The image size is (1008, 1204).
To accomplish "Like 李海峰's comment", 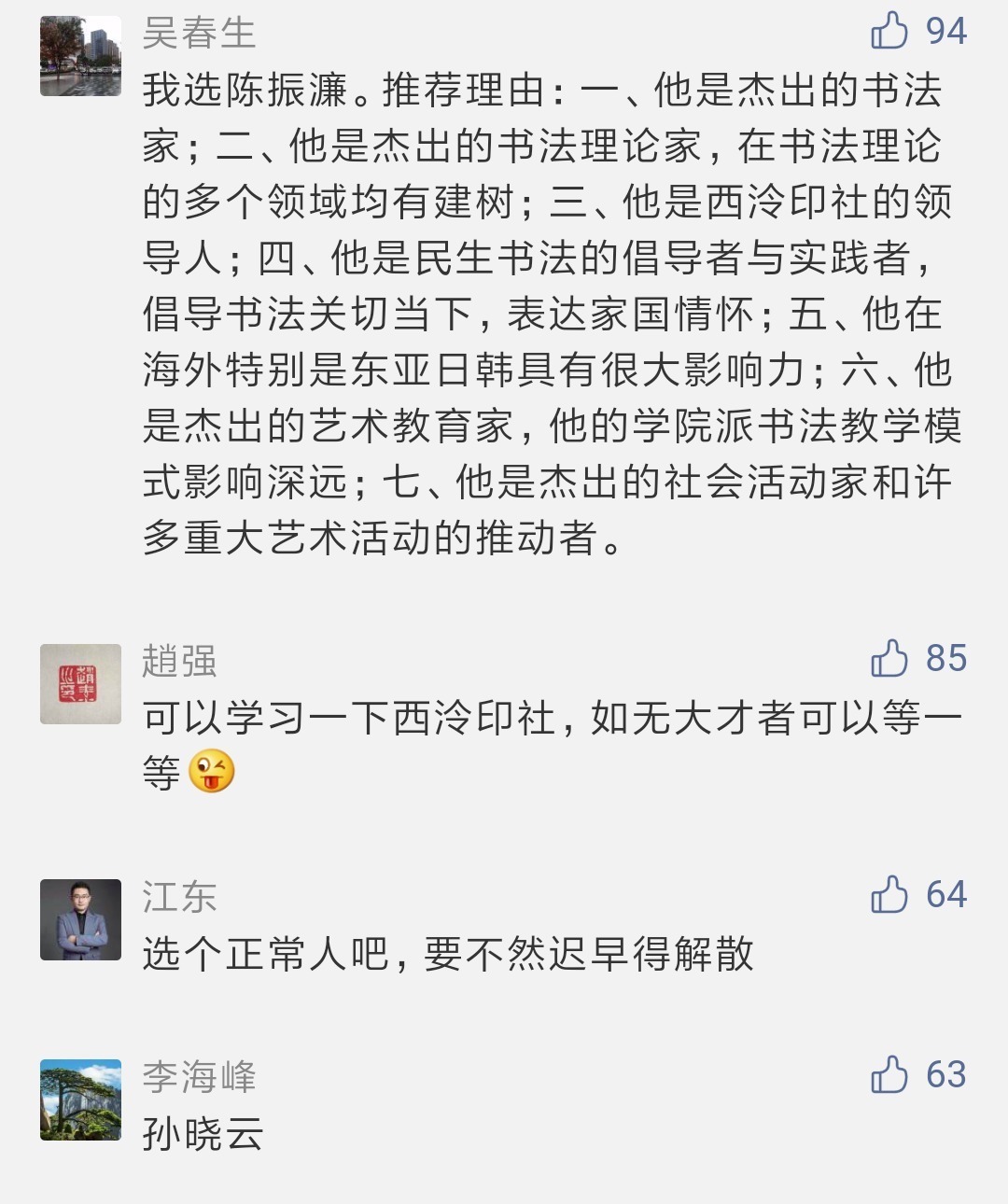I will pyautogui.click(x=889, y=1074).
